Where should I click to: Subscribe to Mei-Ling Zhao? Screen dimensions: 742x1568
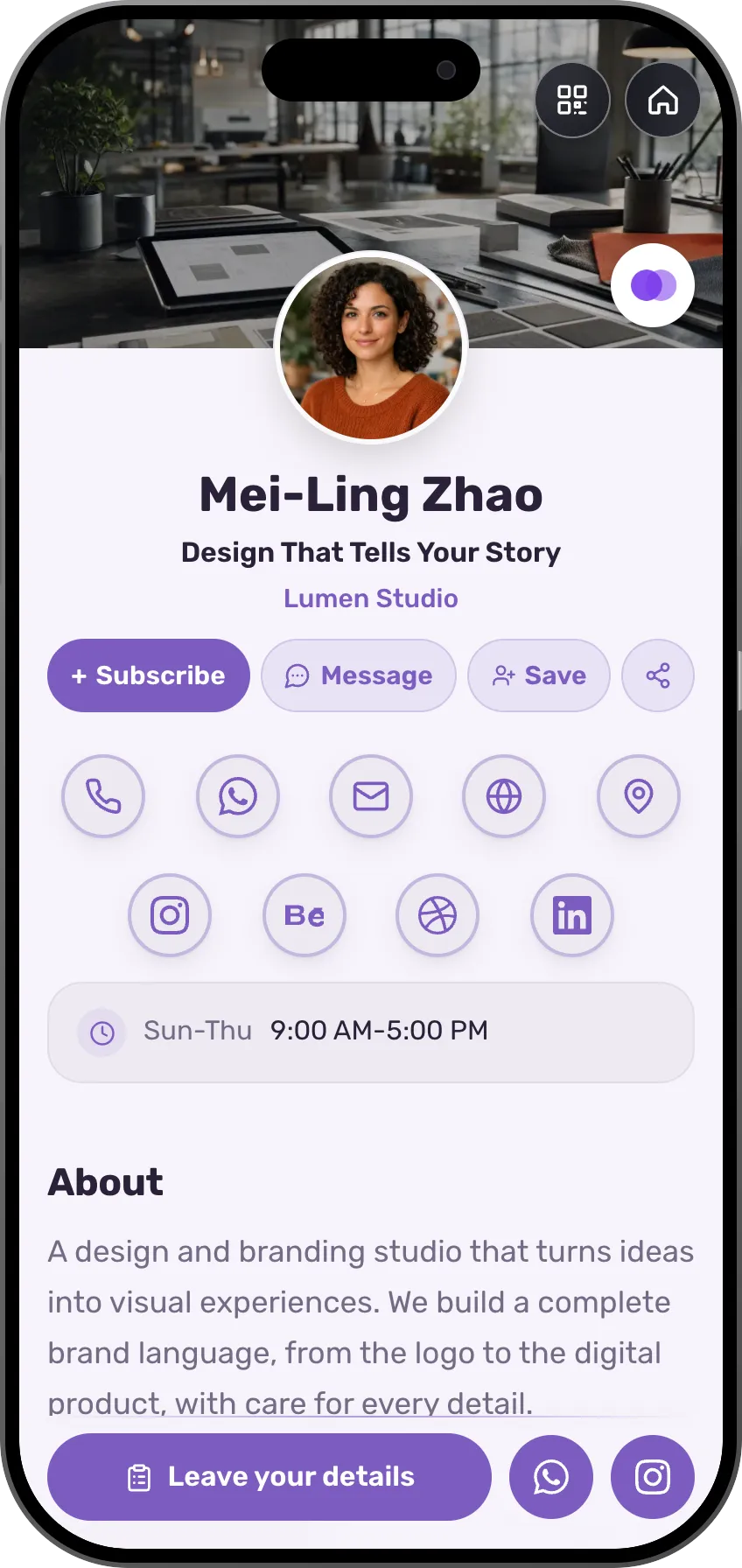point(149,675)
